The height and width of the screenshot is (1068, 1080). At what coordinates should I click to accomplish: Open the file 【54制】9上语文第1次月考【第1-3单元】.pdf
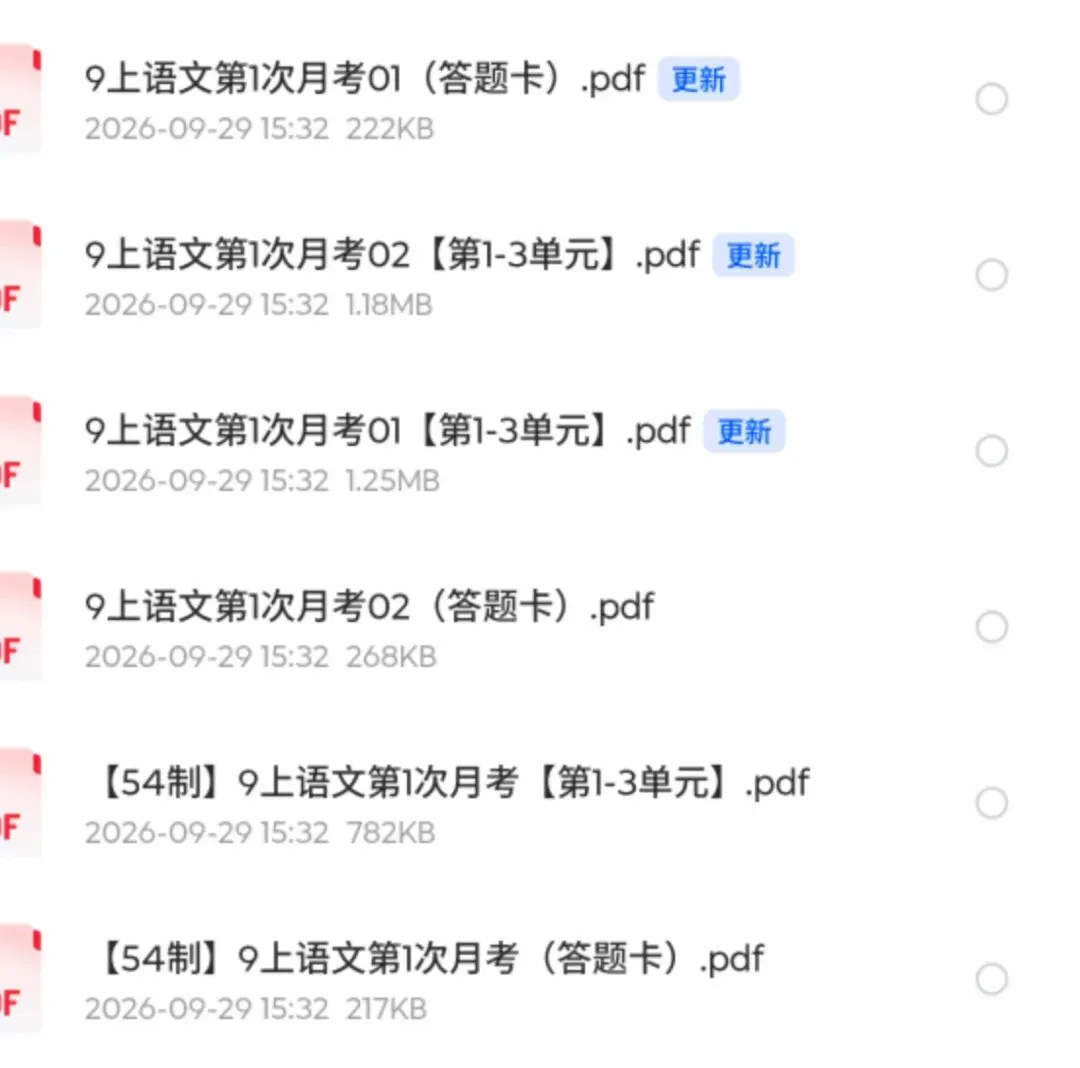click(453, 782)
